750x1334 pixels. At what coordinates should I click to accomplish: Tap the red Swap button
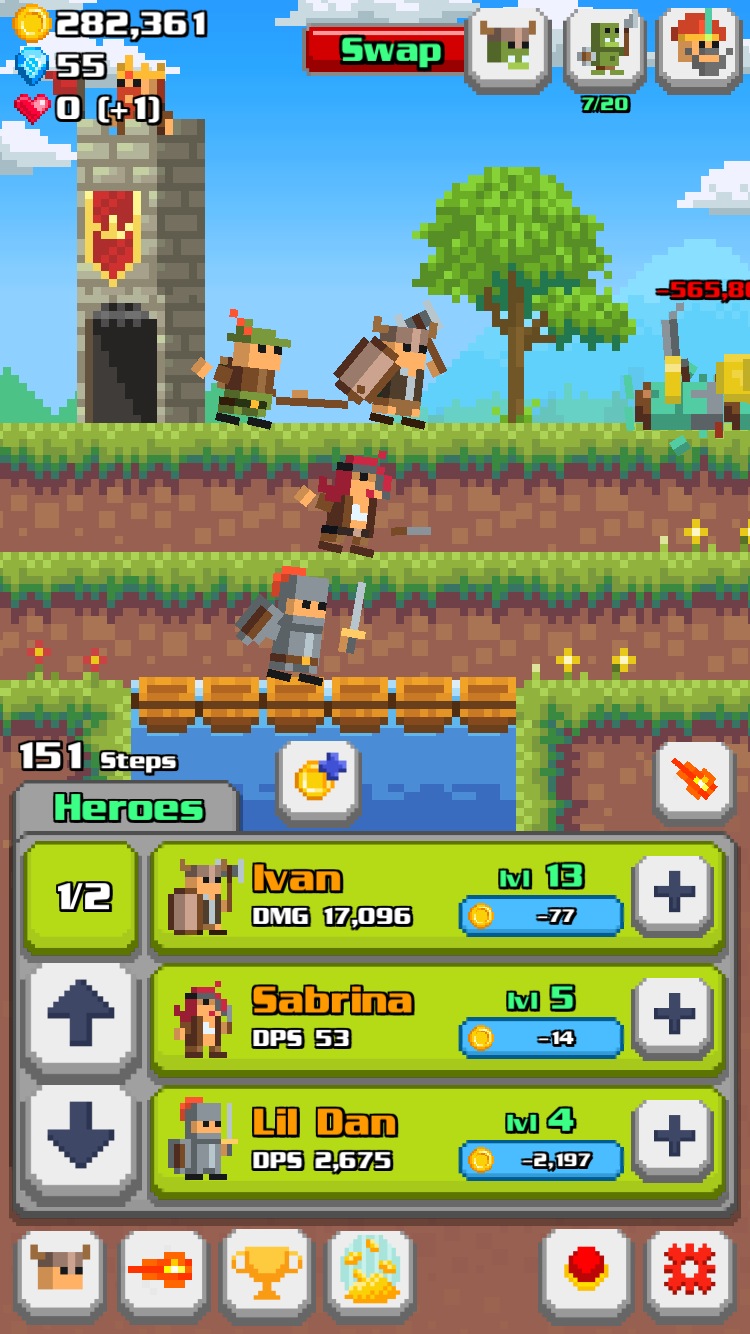click(388, 50)
